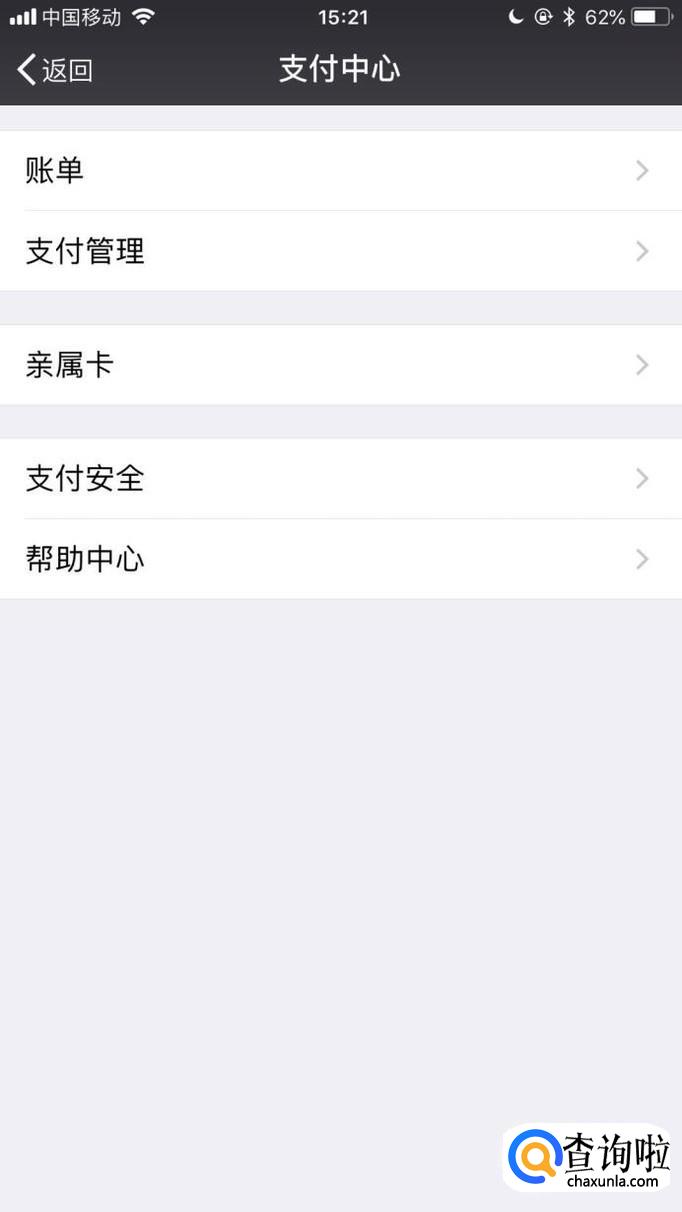Open 支付安全 options
682x1212 pixels.
341,479
